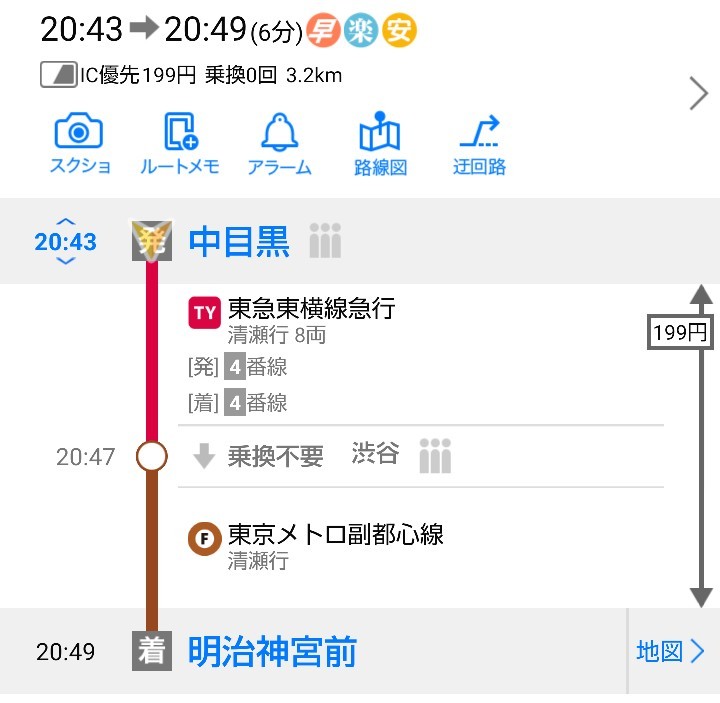720x703 pixels.
Task: Open the 地図 map for 明治神宮前
Action: [671, 652]
